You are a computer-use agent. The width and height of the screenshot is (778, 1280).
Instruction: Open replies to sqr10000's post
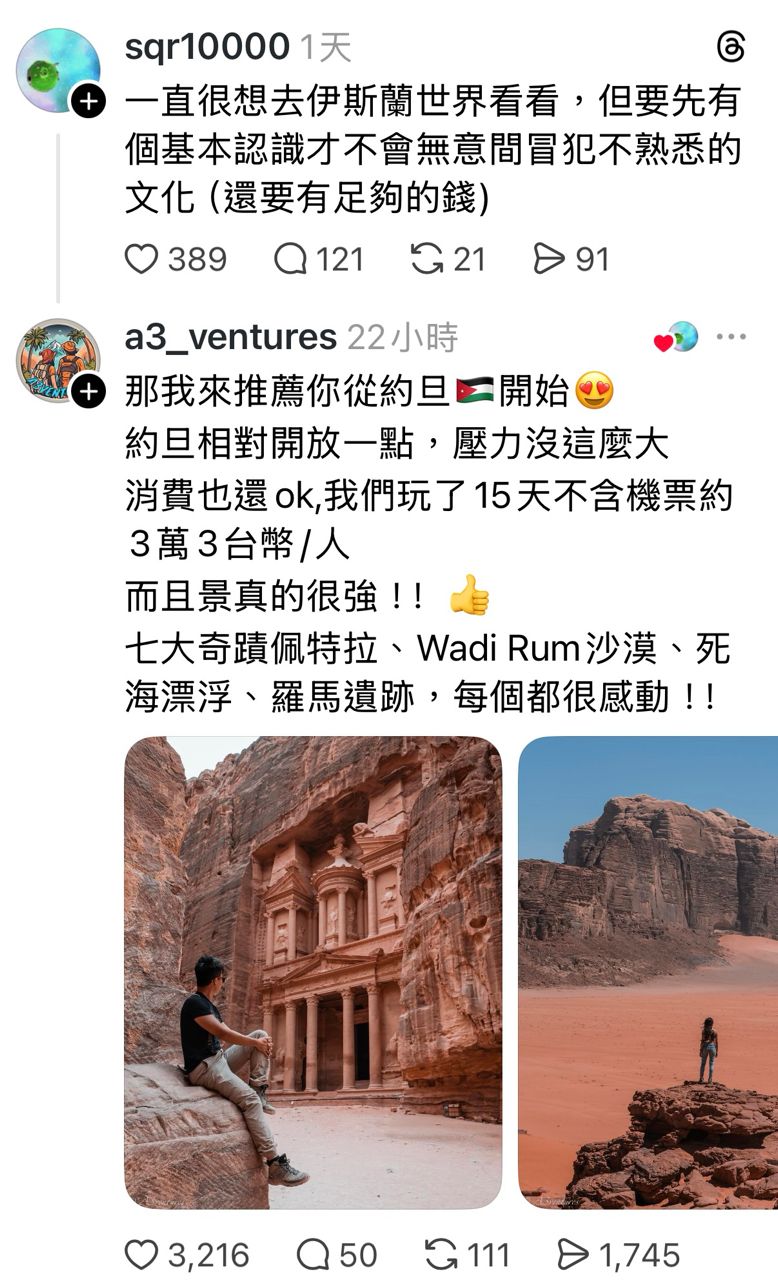click(x=291, y=260)
